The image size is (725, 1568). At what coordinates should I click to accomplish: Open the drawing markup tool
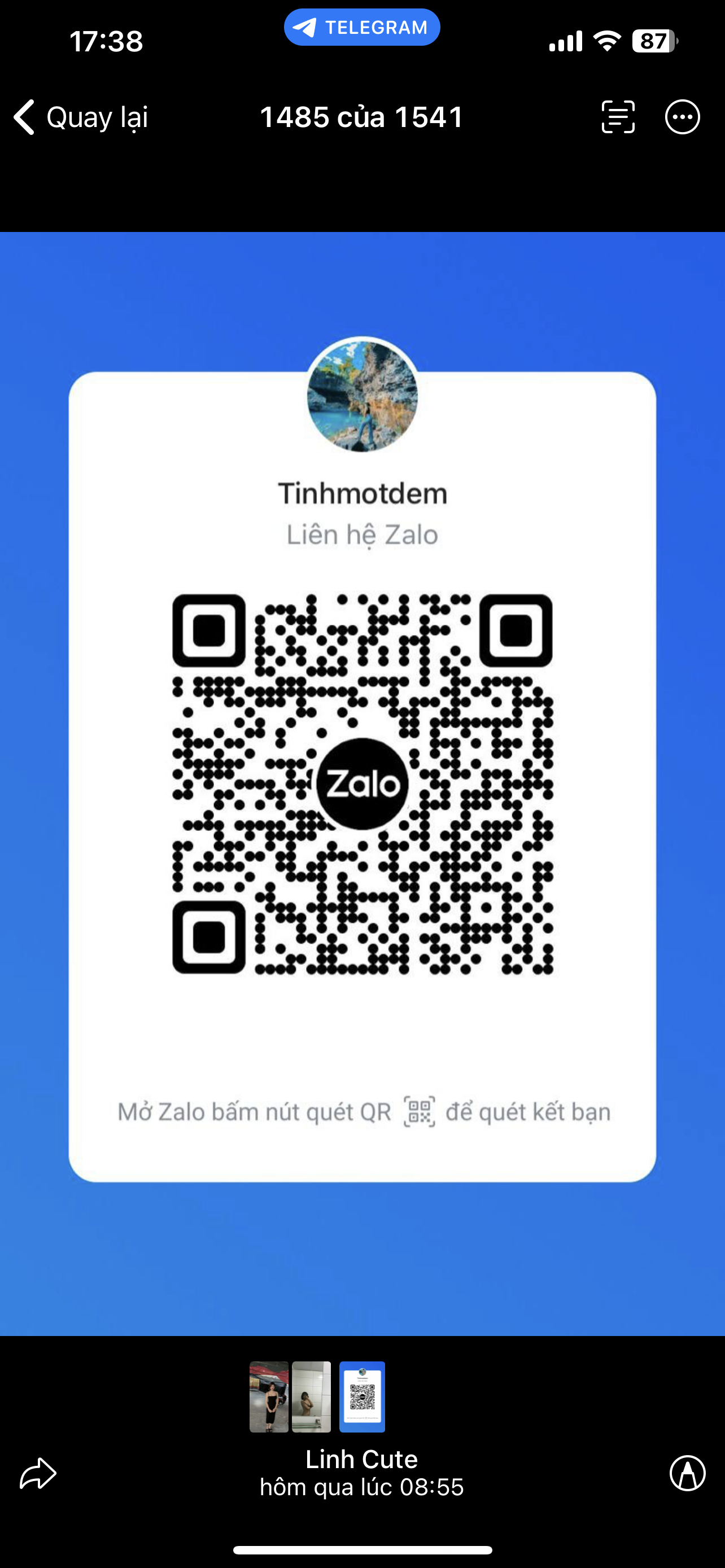click(687, 1474)
